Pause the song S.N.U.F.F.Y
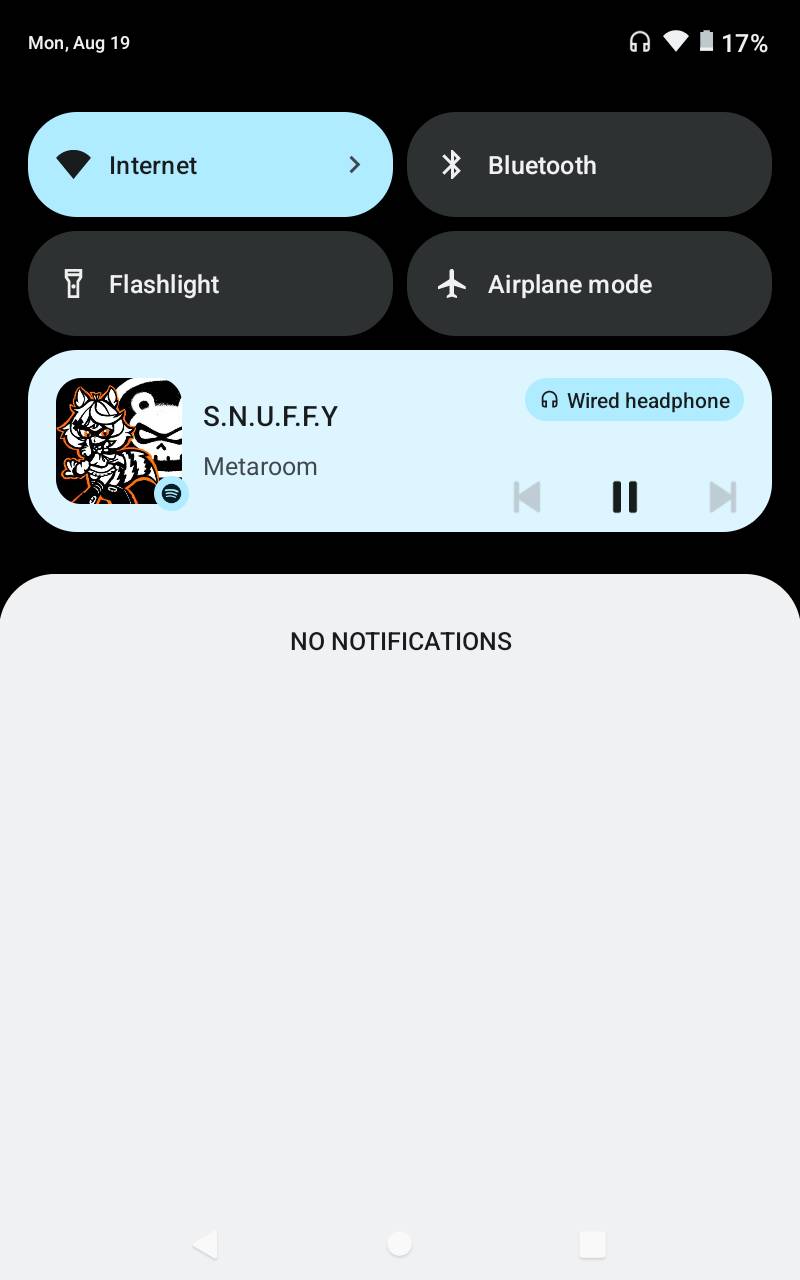This screenshot has height=1280, width=800. (625, 497)
